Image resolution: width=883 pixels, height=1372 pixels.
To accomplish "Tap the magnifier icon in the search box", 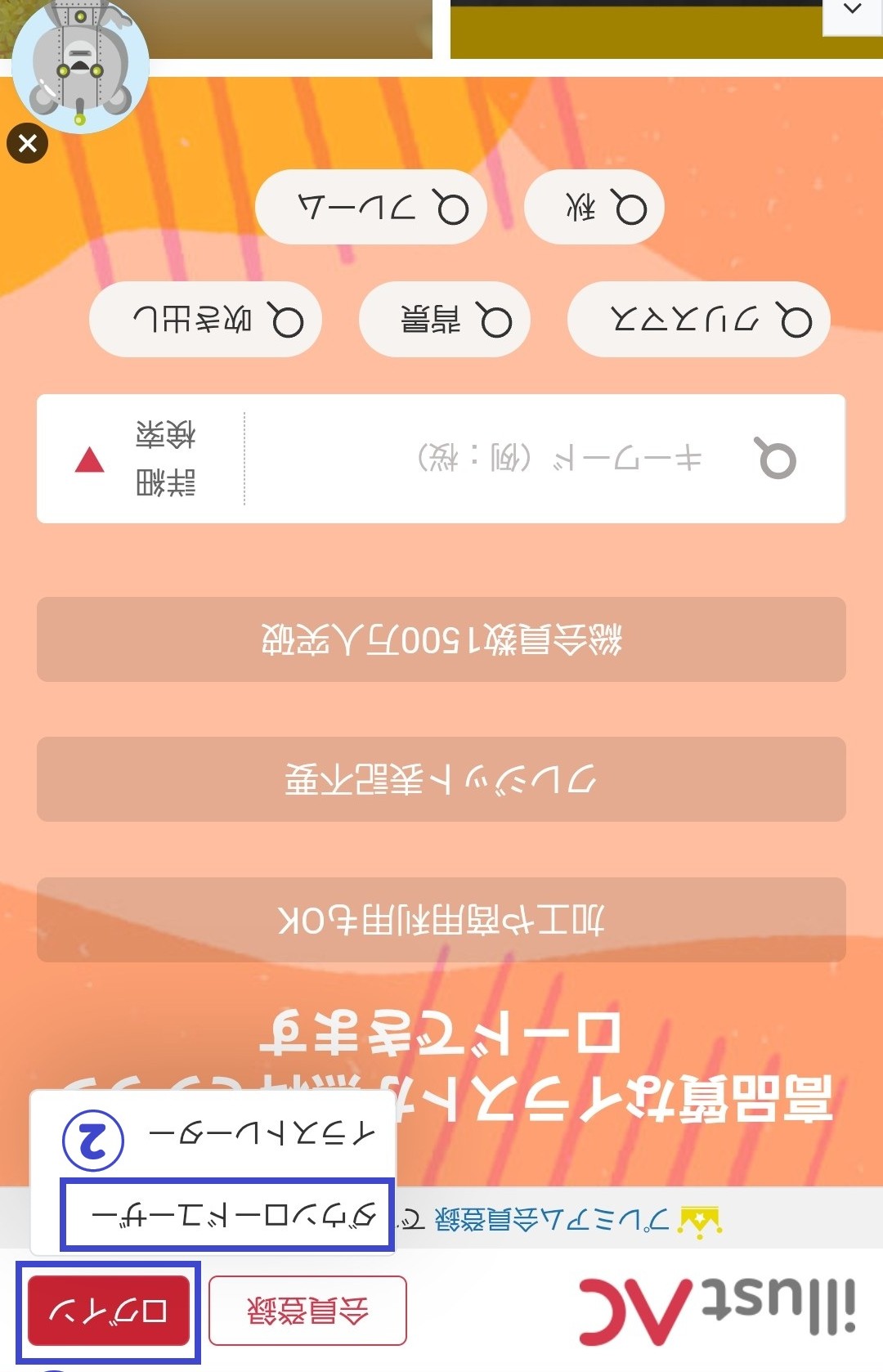I will coord(775,459).
